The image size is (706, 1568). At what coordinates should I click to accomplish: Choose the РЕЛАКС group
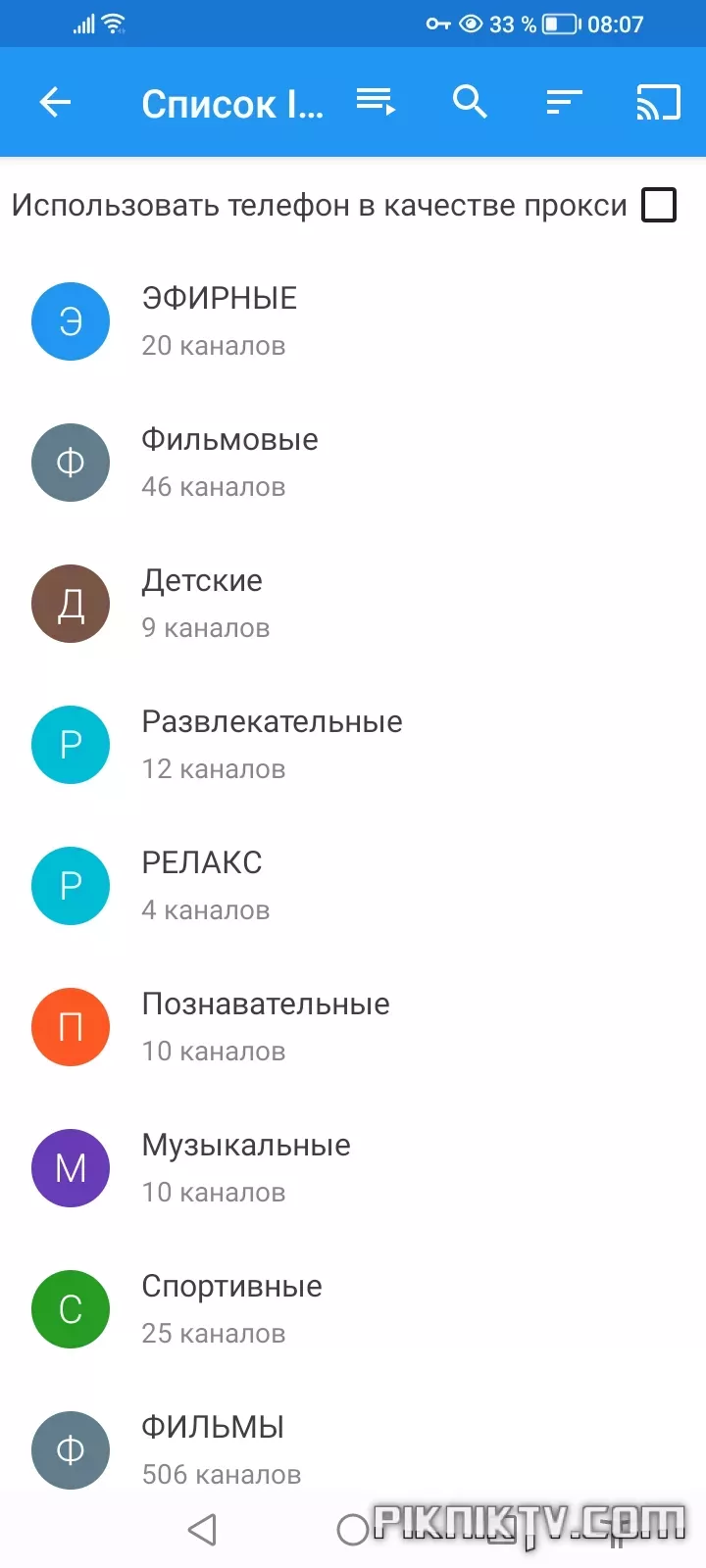tap(353, 886)
